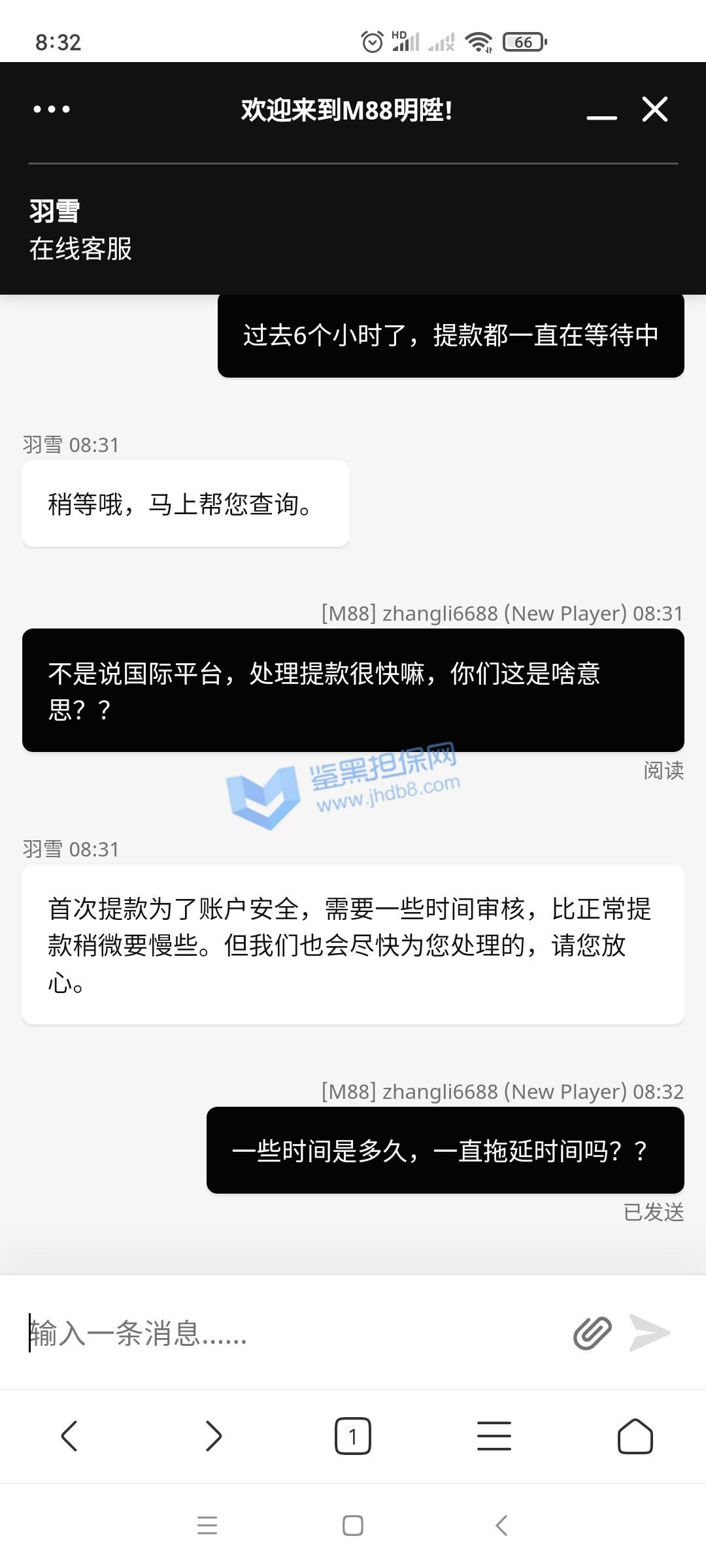Screen dimensions: 706x1568
Task: Open the browser hamburger menu
Action: [494, 1436]
